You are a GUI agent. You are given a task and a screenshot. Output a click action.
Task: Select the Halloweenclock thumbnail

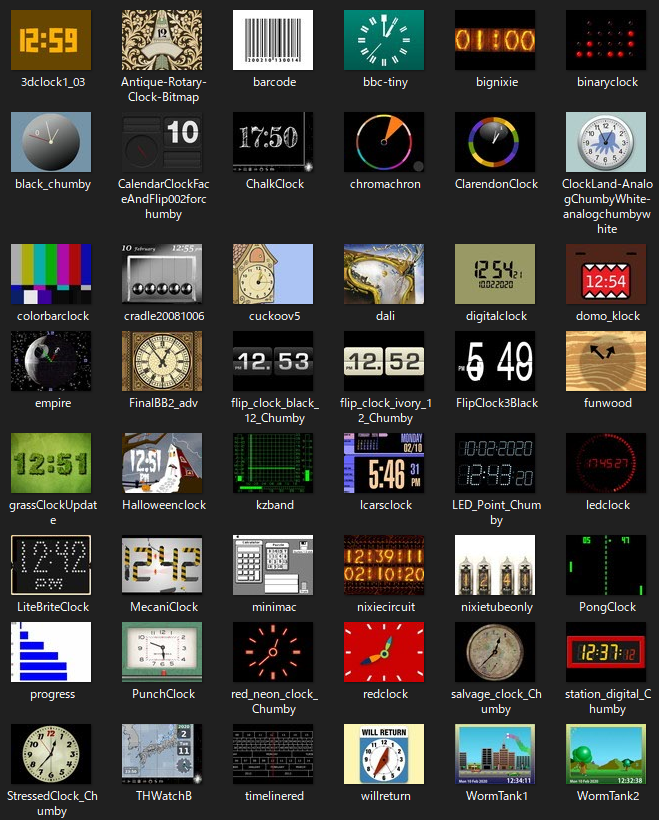coord(162,462)
